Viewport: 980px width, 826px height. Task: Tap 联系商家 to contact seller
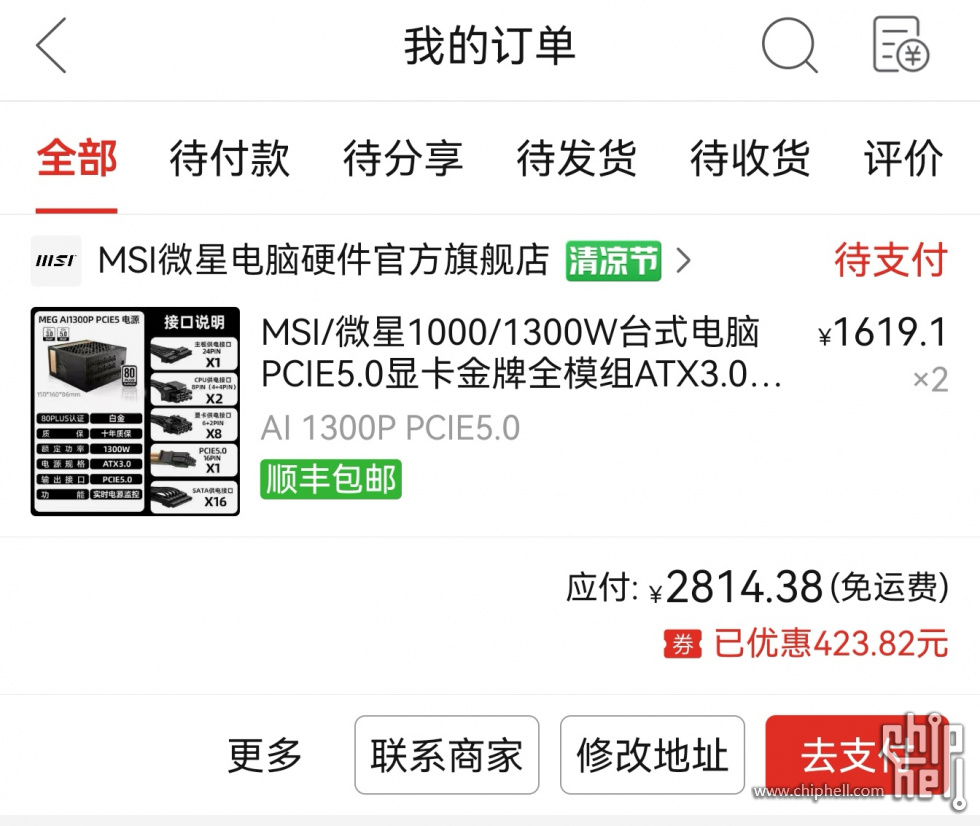click(x=446, y=755)
